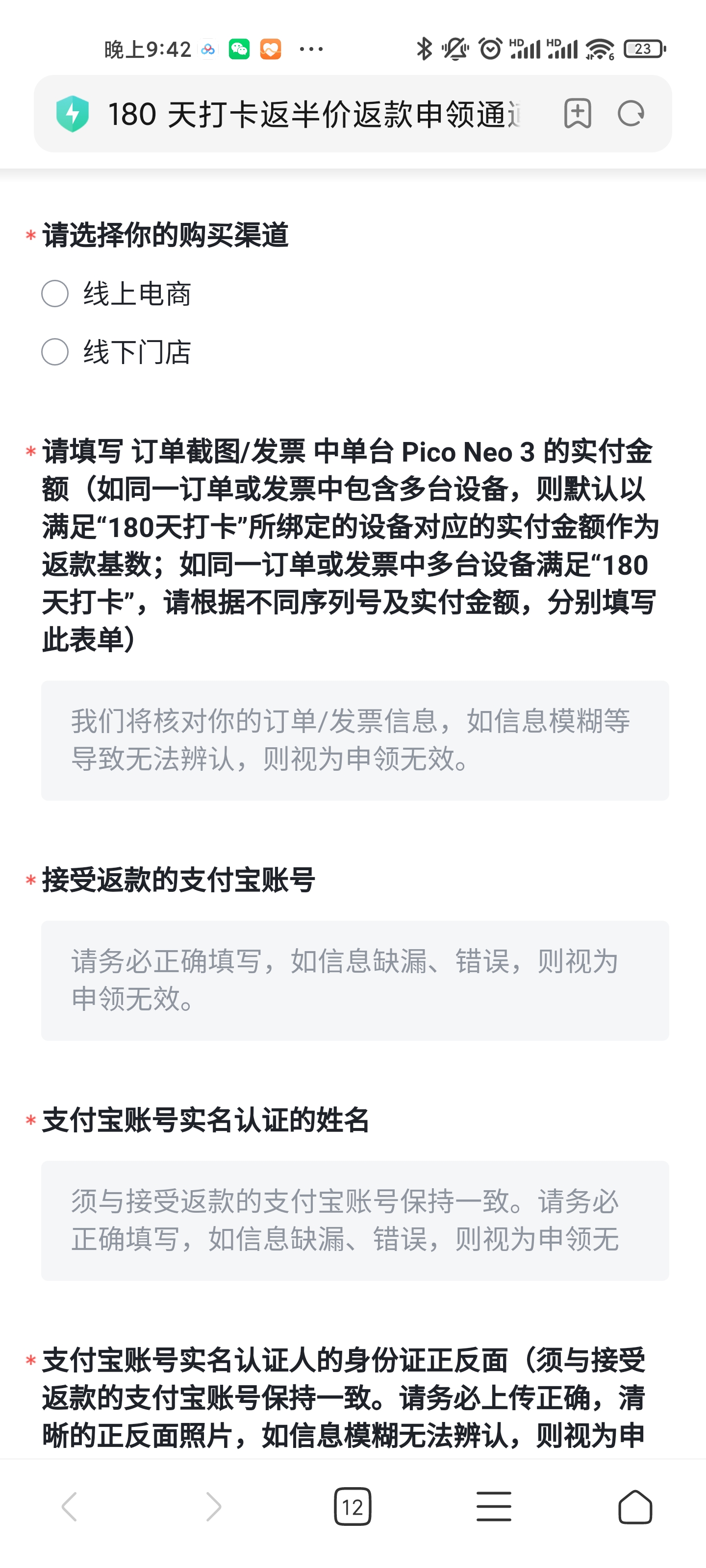Tap the green security shield in address bar
Screen dimensions: 706x1568
(x=73, y=113)
